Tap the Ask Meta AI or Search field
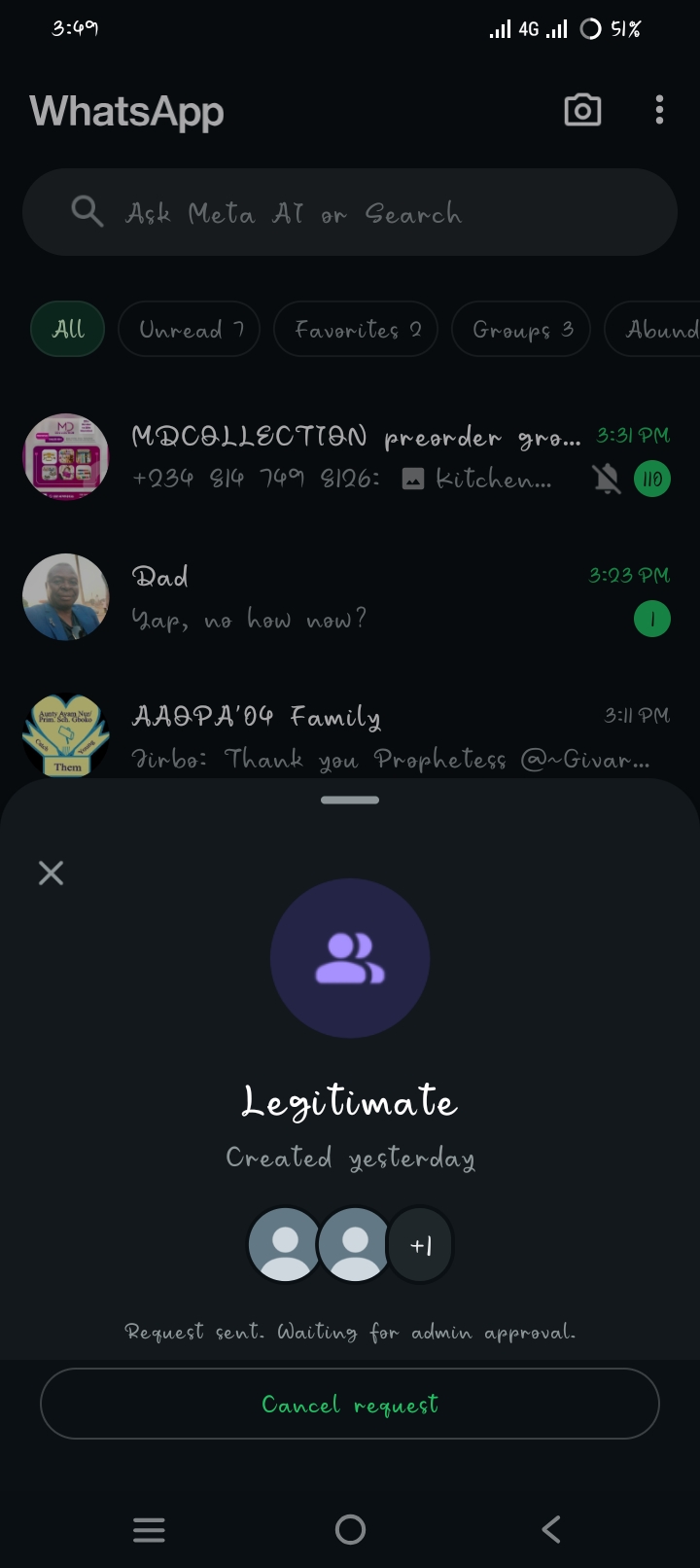This screenshot has height=1568, width=700. (350, 212)
